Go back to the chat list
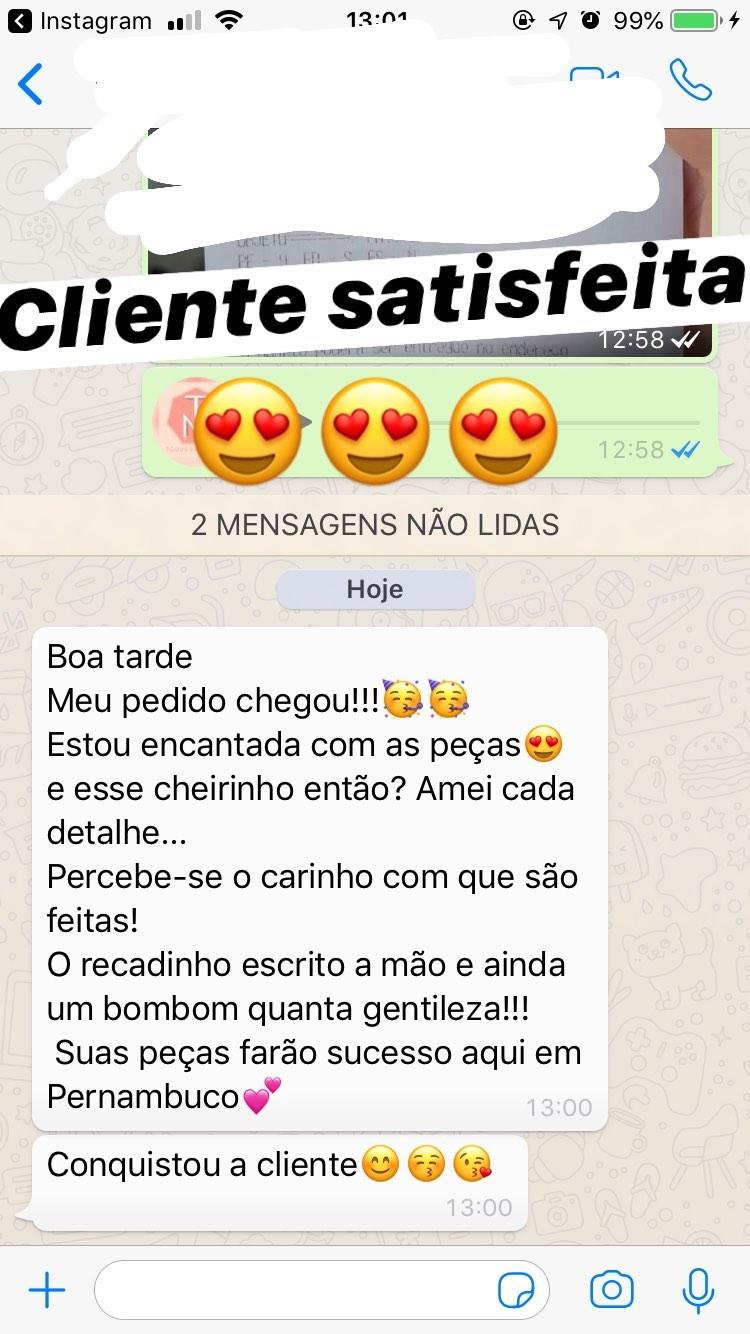 [x=31, y=84]
